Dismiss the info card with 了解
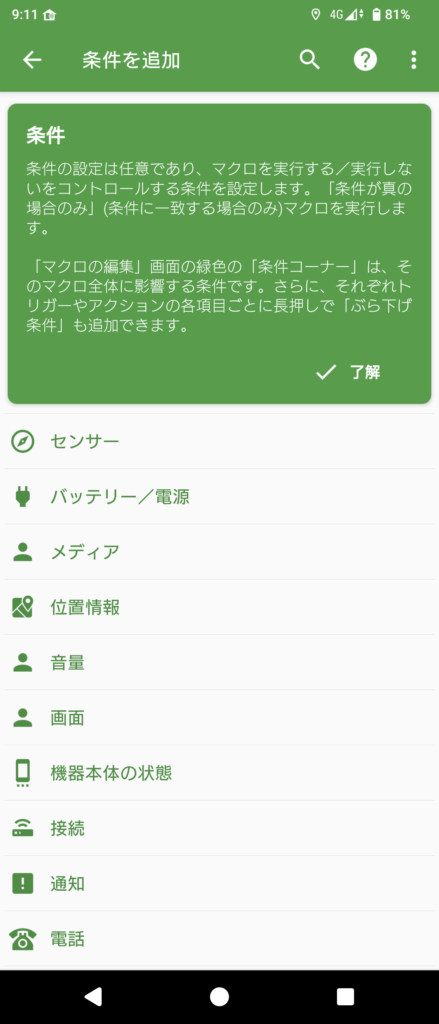439x1024 pixels. 348,372
